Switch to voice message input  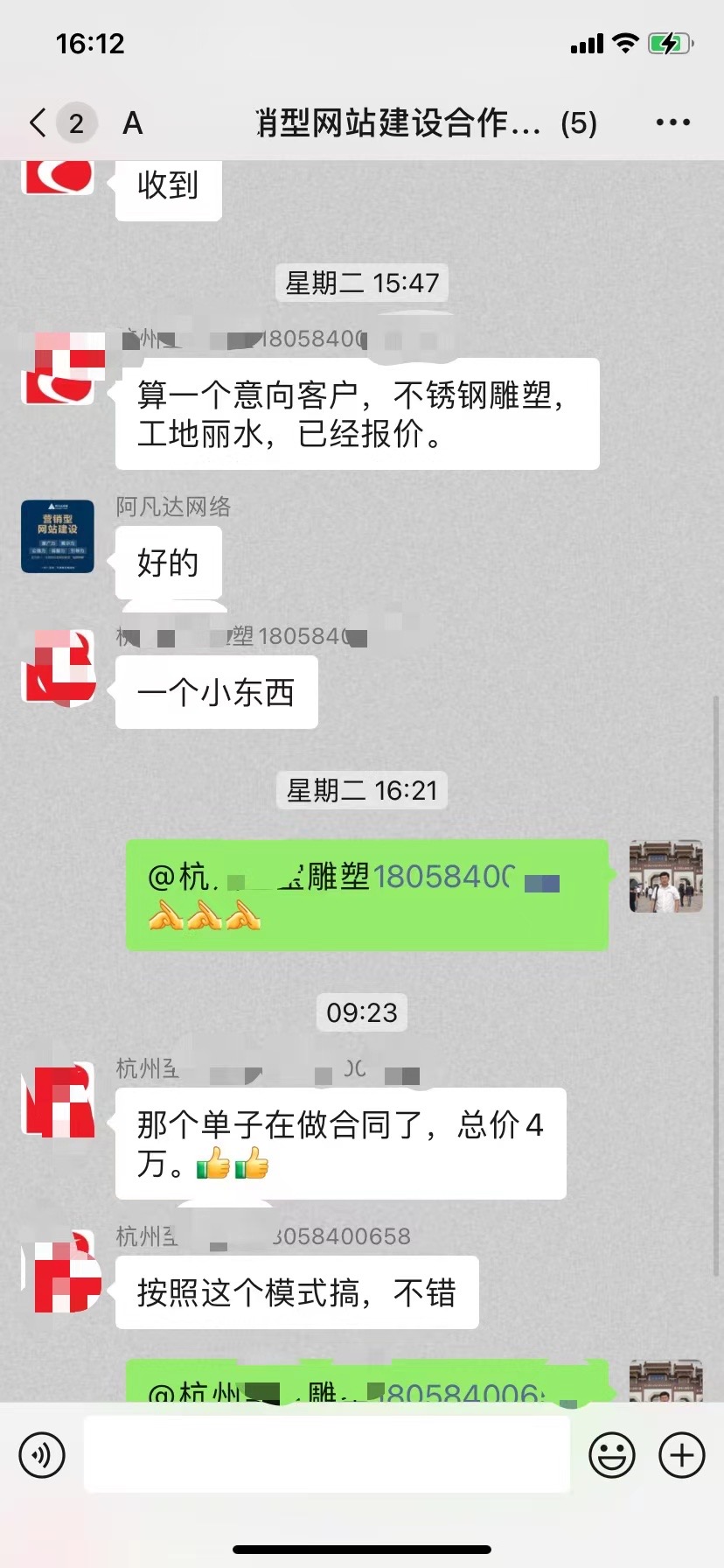pos(42,1455)
